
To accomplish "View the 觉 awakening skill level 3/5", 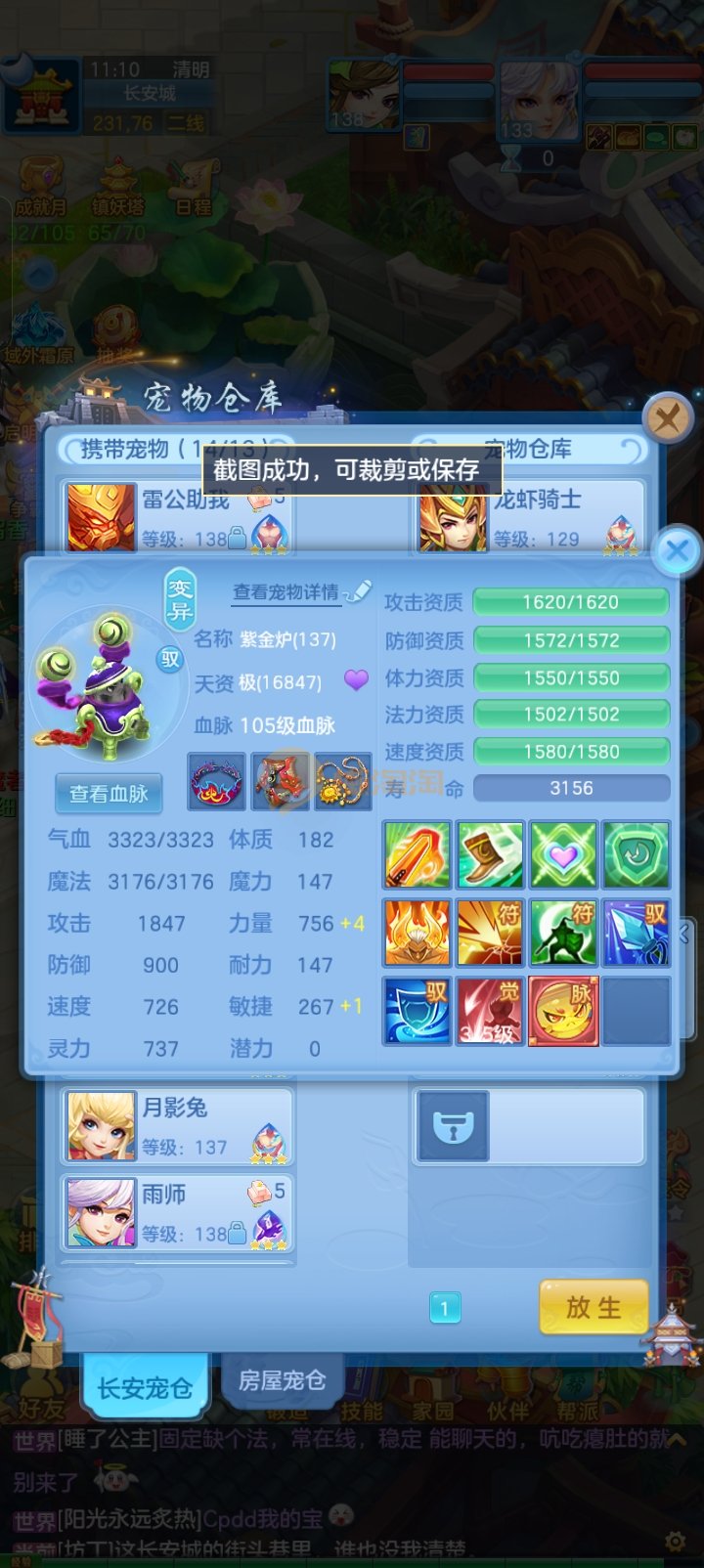I will [x=490, y=1011].
